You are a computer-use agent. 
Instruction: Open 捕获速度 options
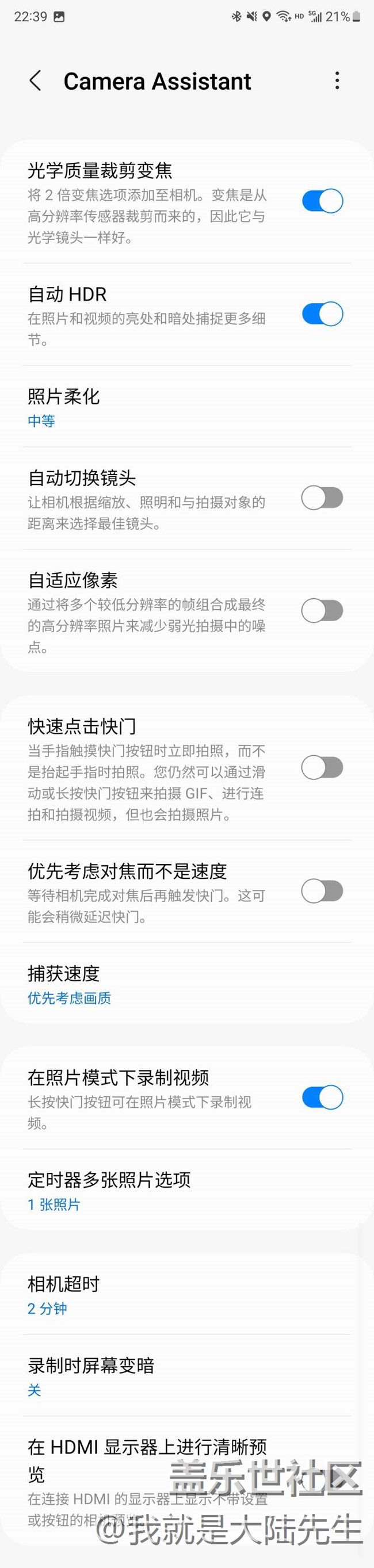click(187, 984)
